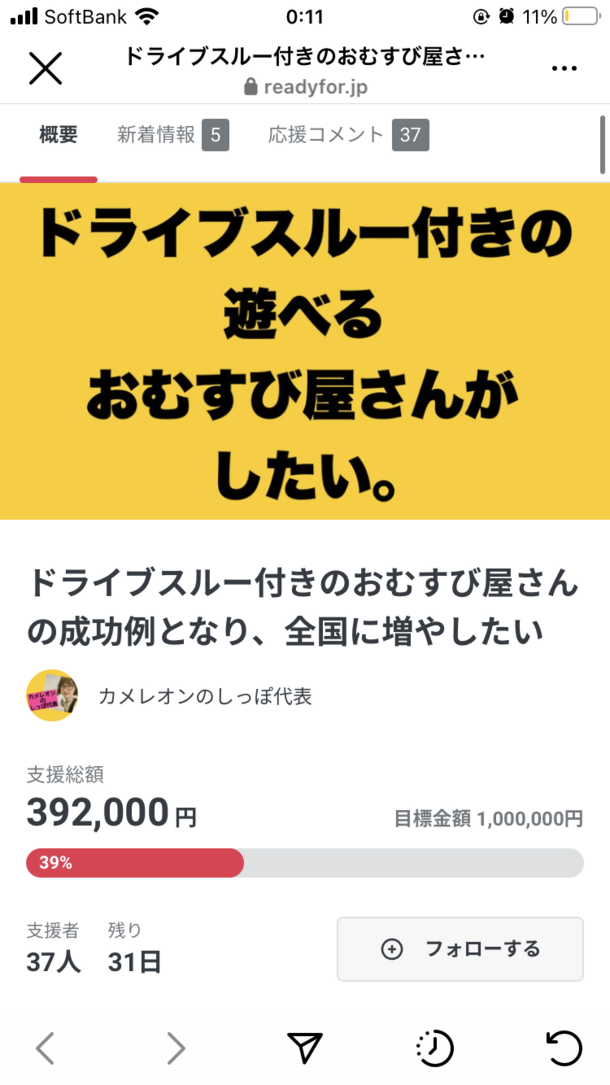Open the browsing history icon
Screen dimensions: 610x1085
(x=434, y=1047)
